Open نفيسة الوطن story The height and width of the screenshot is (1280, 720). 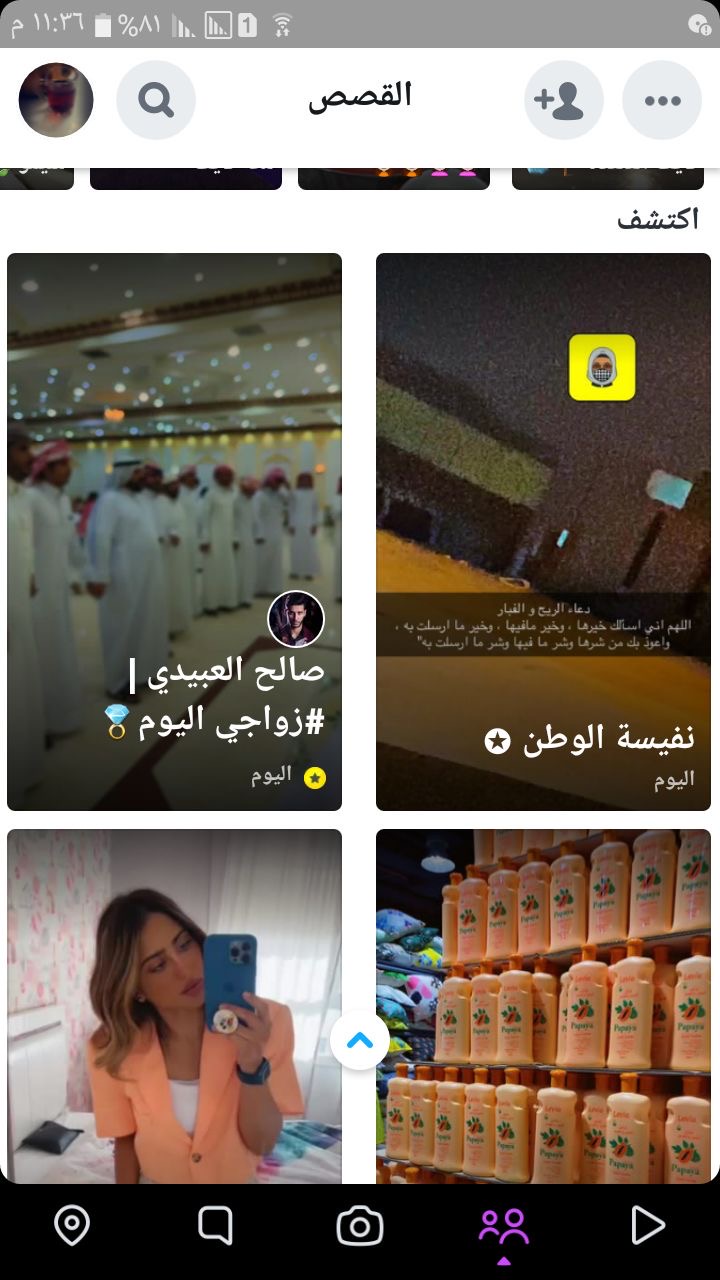[x=543, y=500]
